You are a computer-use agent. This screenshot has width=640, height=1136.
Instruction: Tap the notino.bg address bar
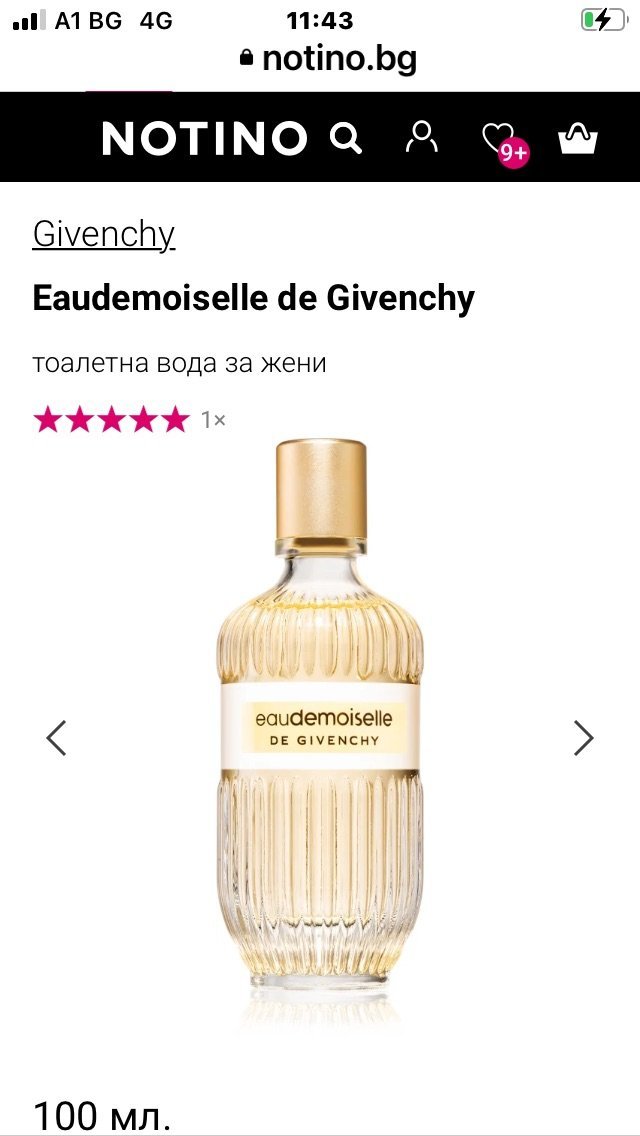(330, 59)
